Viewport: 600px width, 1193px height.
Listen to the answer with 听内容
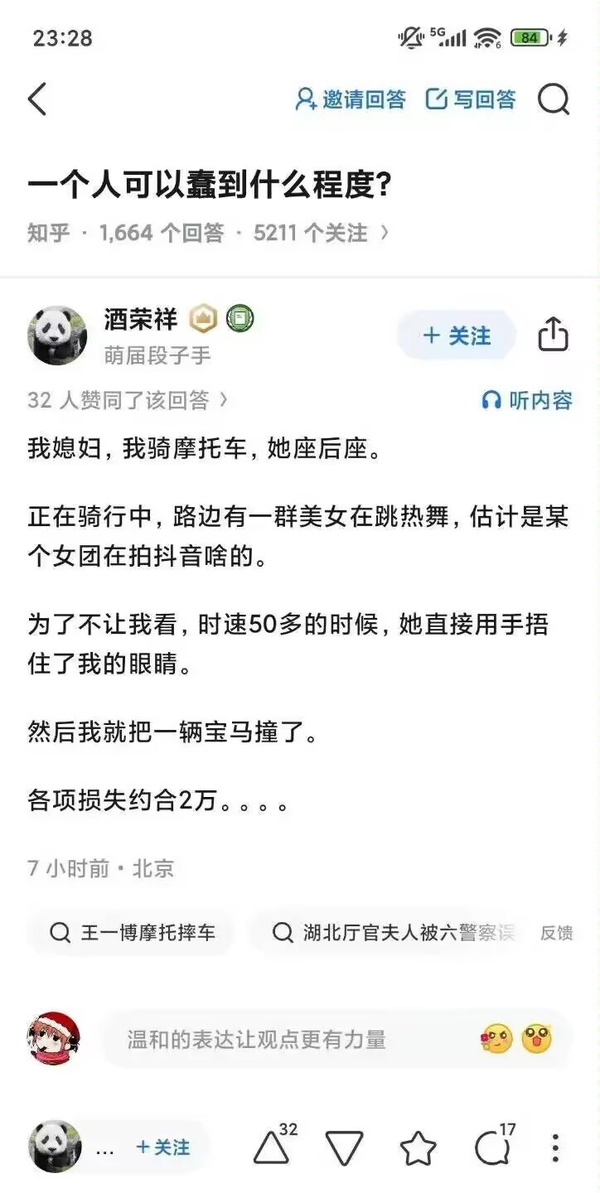coord(526,400)
